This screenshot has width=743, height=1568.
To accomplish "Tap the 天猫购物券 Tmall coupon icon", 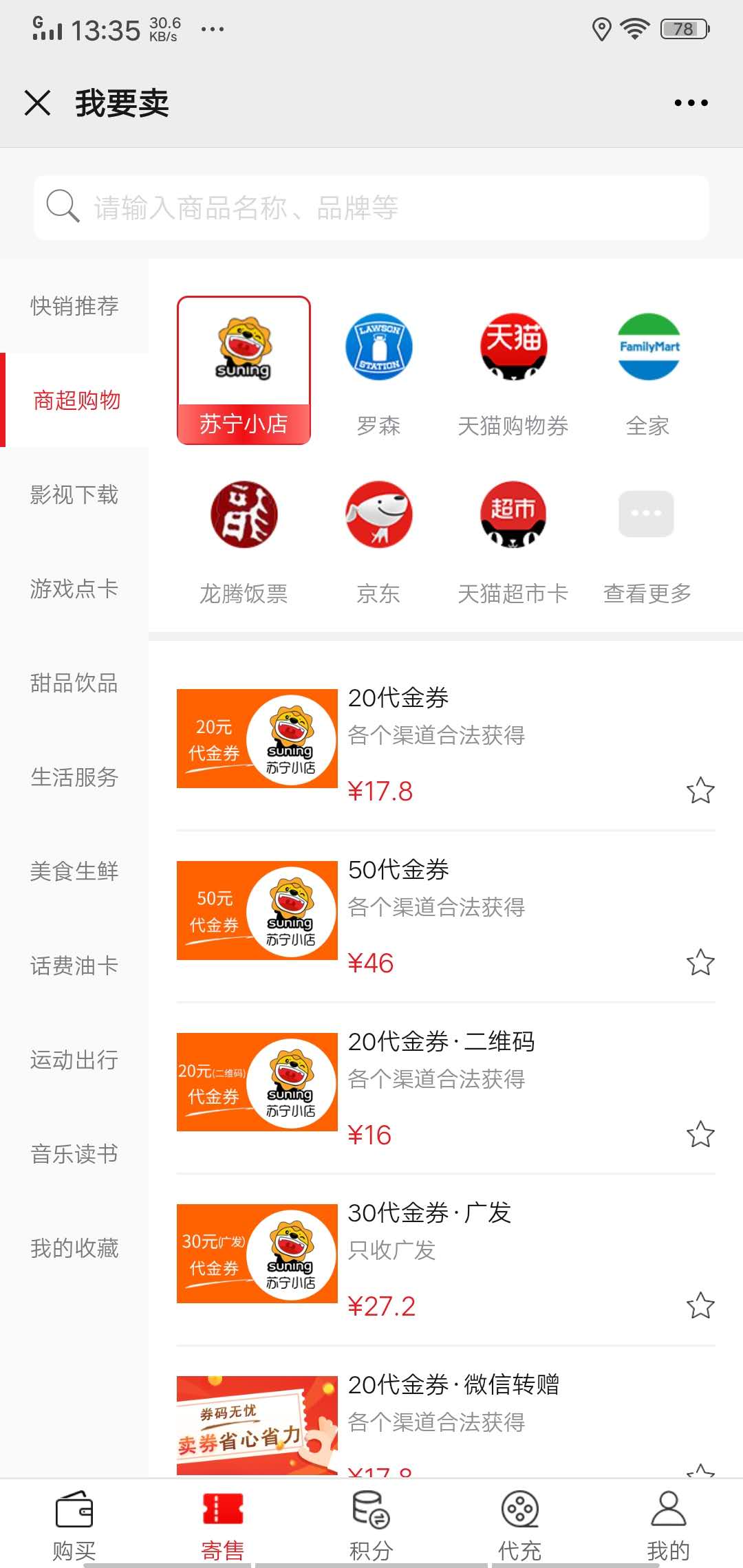I will [x=513, y=347].
